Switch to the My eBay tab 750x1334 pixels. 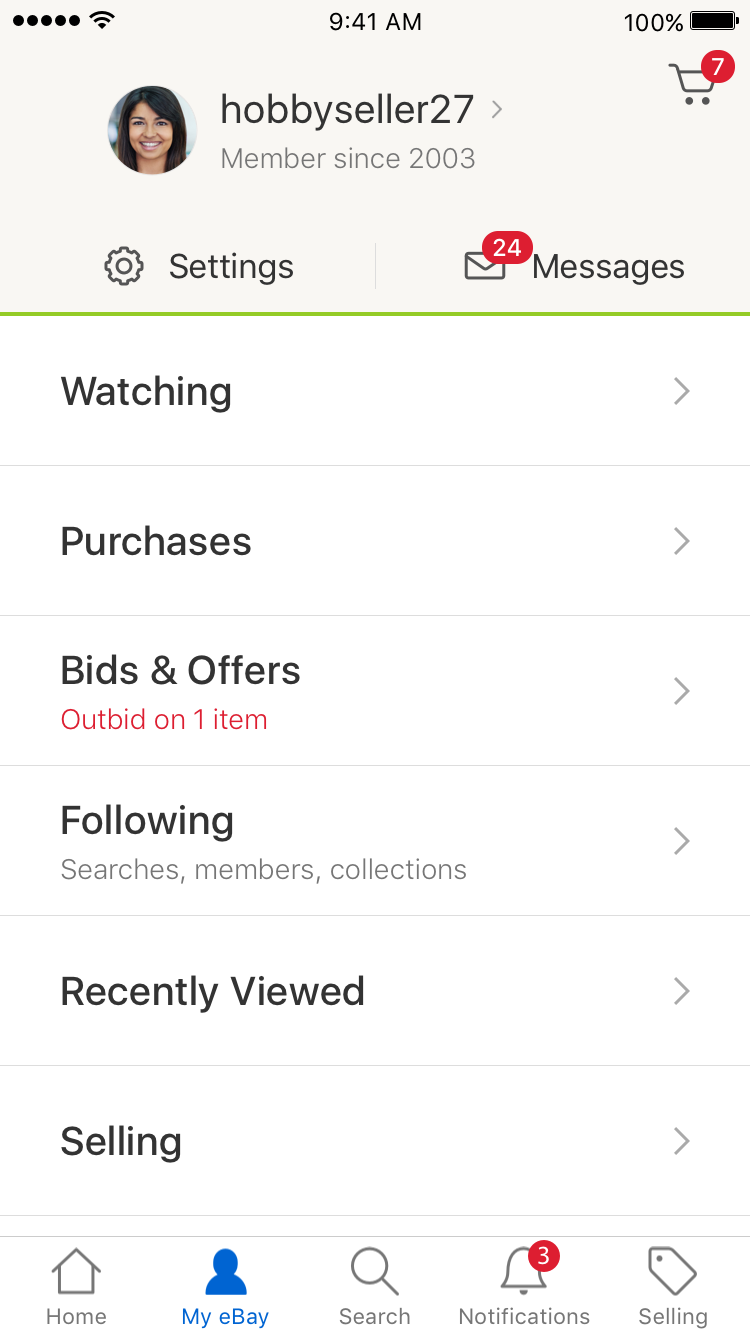point(225,1285)
